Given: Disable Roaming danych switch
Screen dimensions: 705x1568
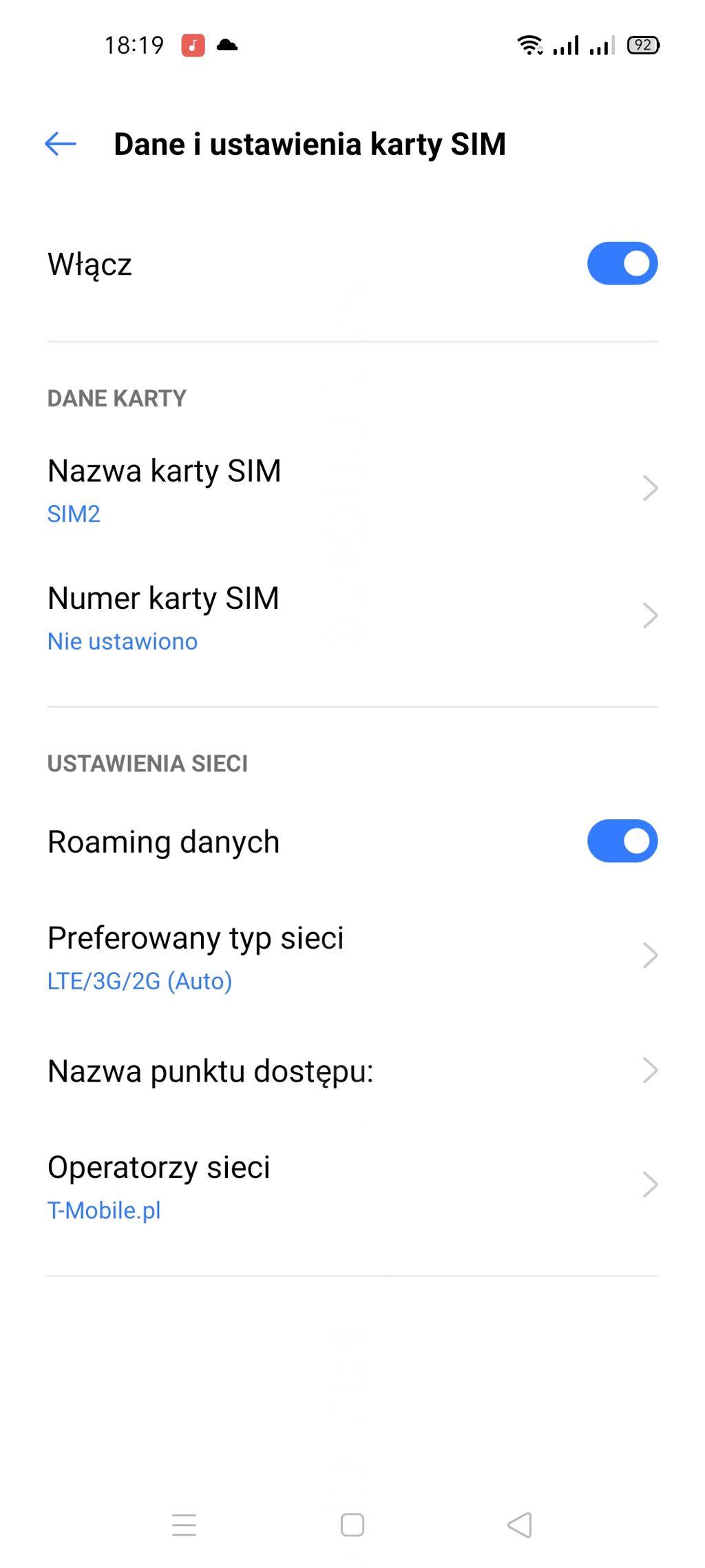Looking at the screenshot, I should coord(622,841).
